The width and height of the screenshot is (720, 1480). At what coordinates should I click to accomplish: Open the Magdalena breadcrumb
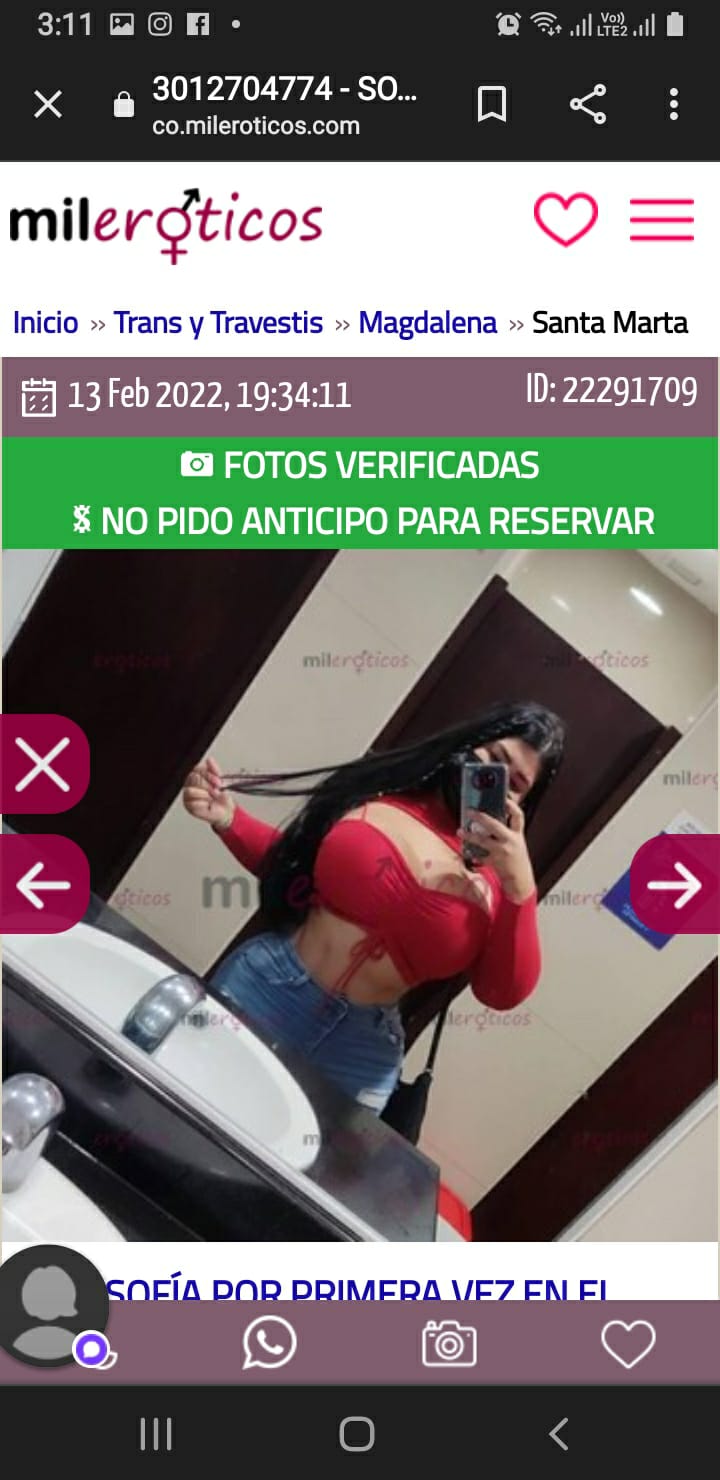coord(427,323)
